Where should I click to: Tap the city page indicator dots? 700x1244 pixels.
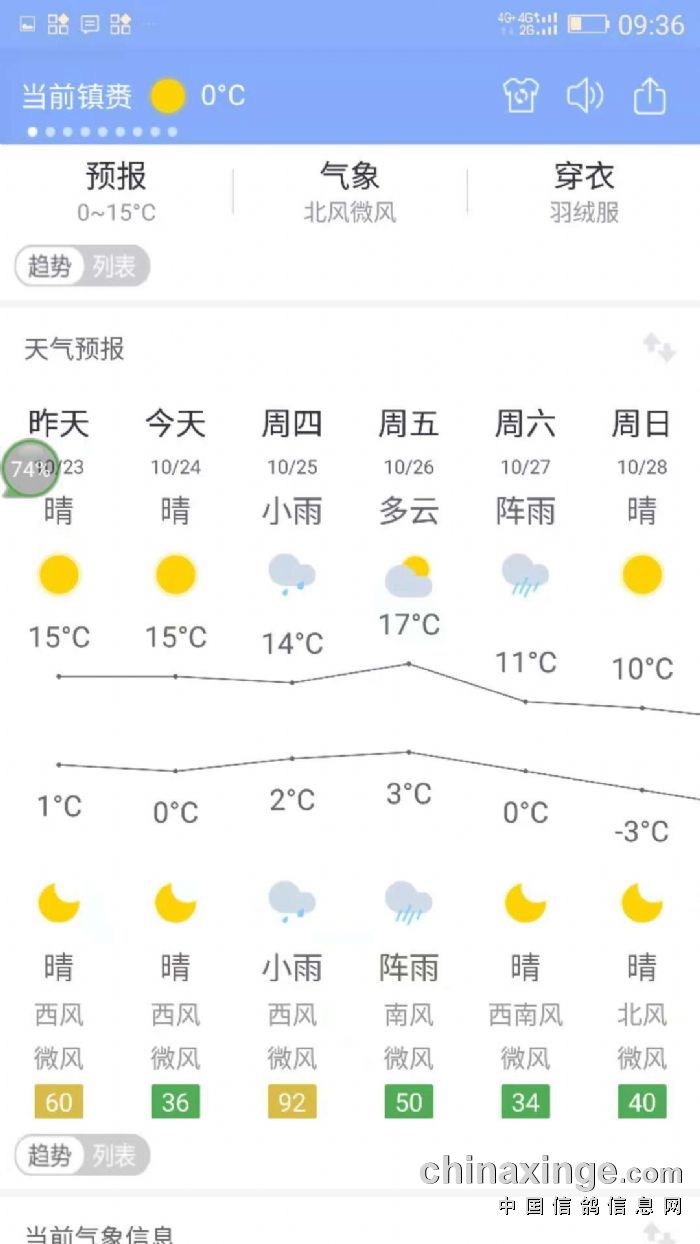(101, 132)
